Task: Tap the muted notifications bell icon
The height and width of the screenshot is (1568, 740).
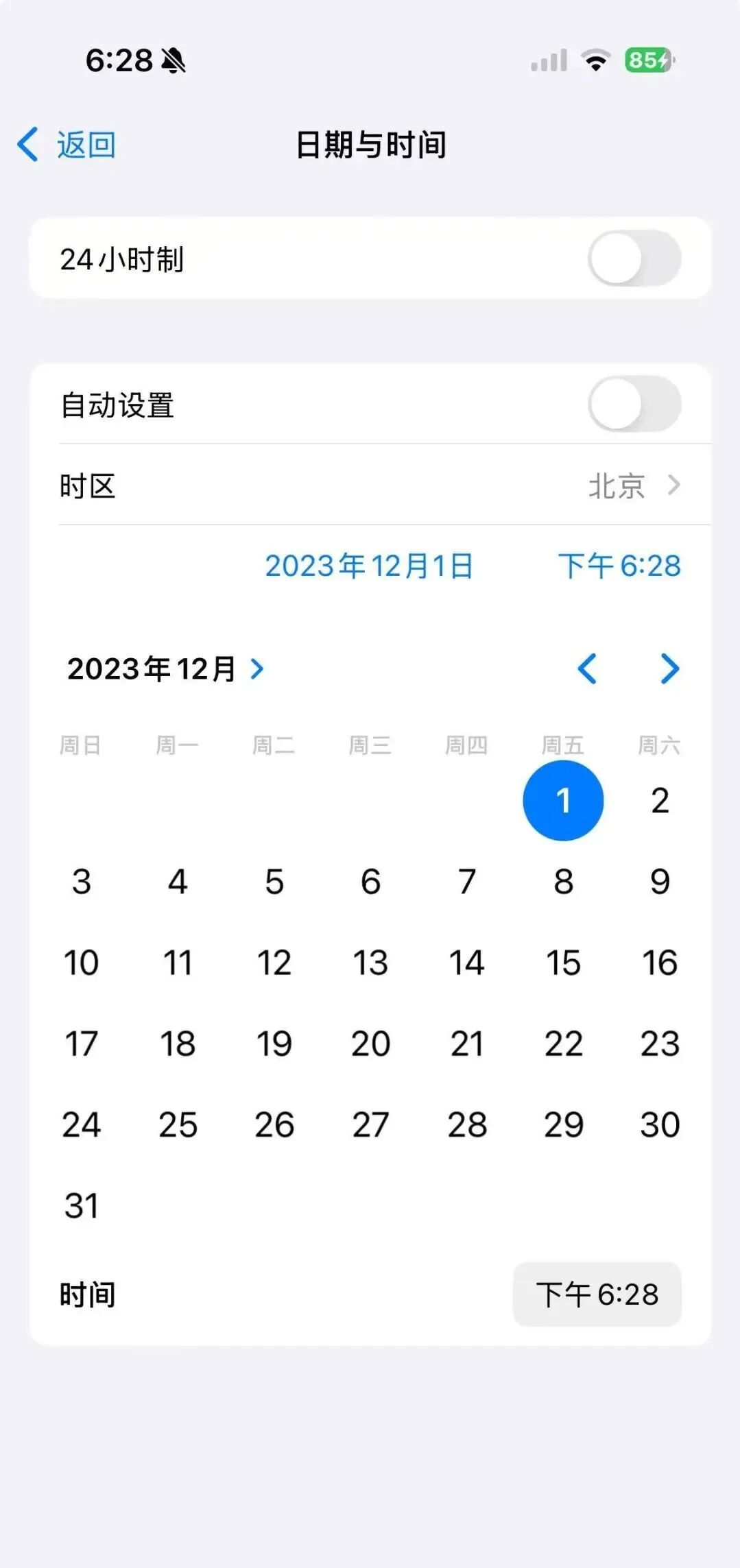Action: [x=174, y=61]
